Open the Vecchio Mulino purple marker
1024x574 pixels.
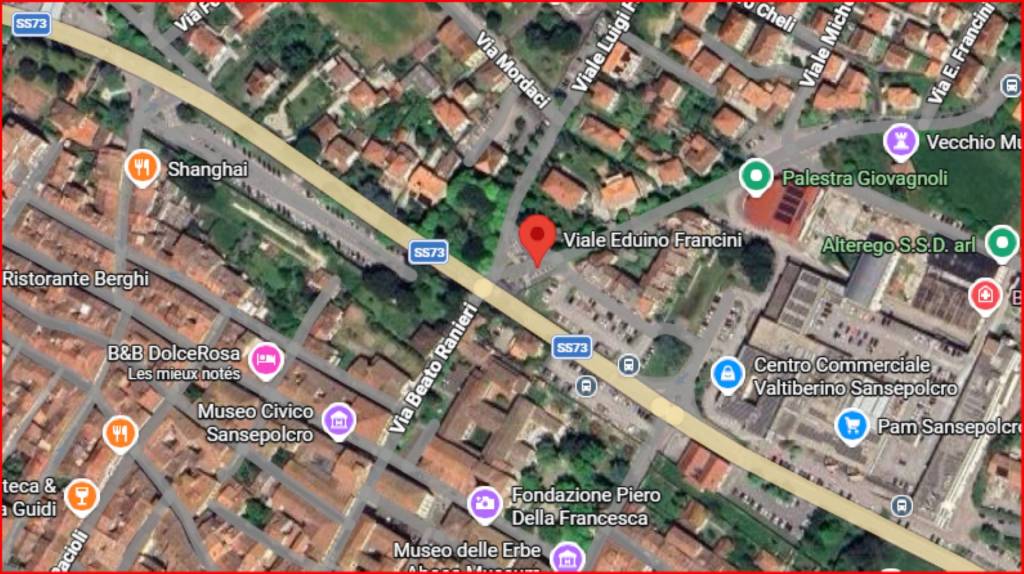900,141
